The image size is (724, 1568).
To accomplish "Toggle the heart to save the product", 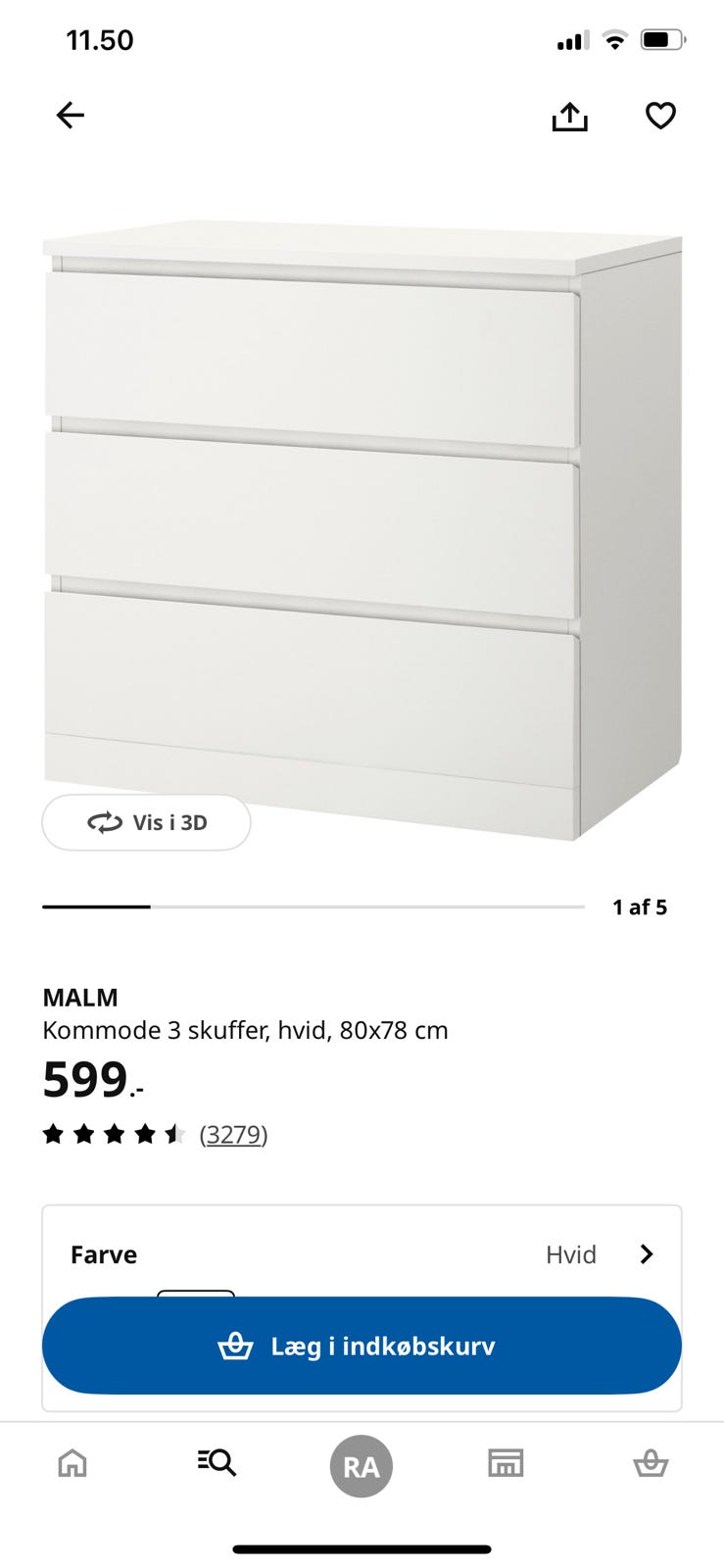I will [661, 115].
